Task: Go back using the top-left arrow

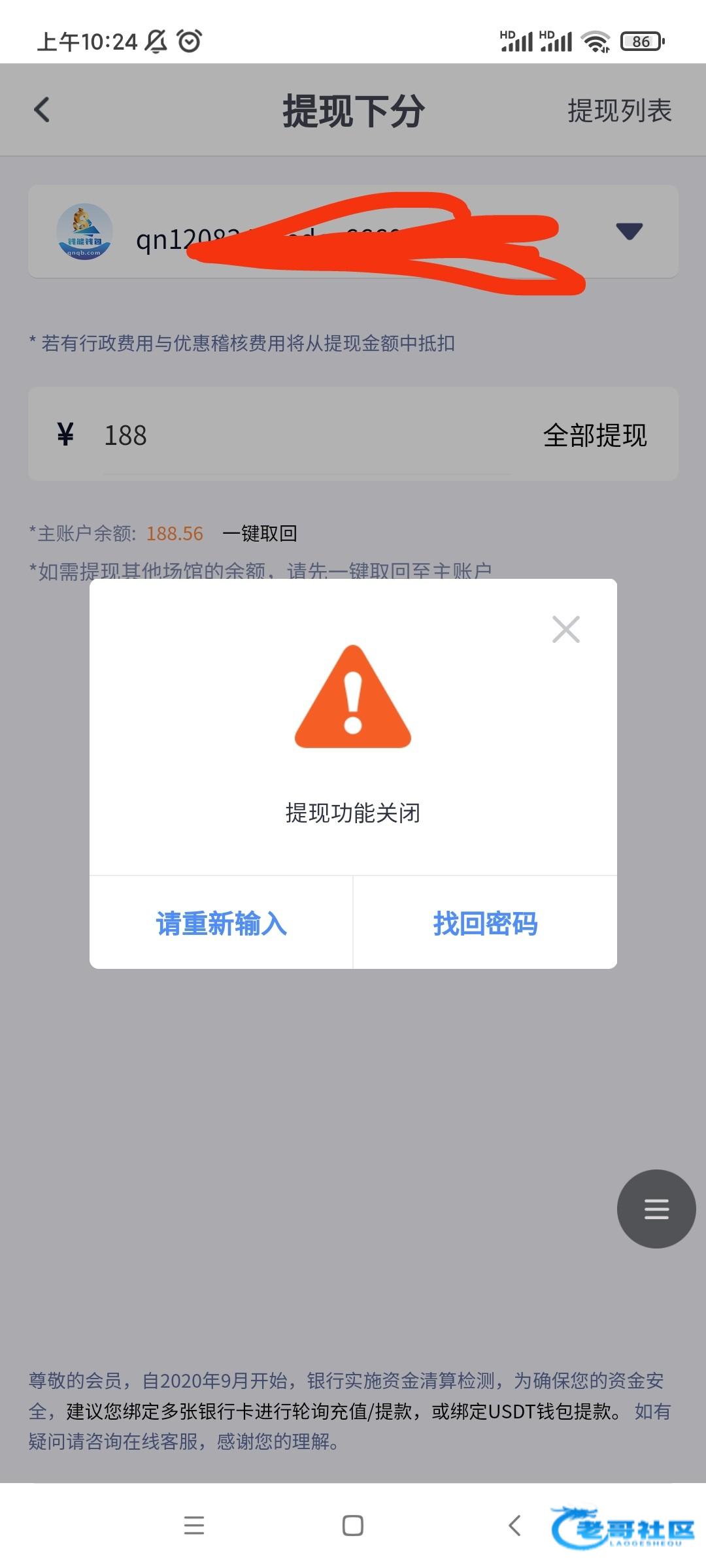Action: pos(42,110)
